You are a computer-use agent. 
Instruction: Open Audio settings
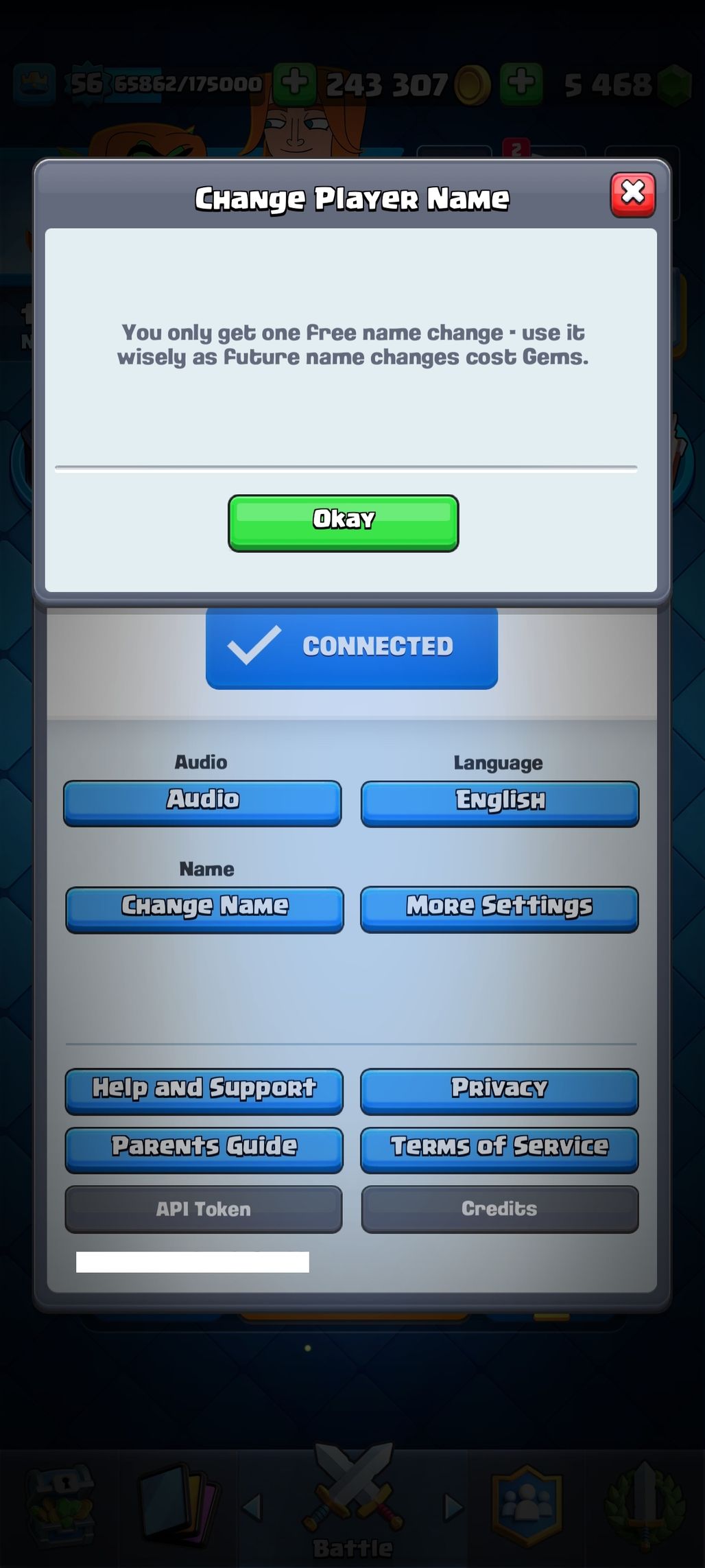pyautogui.click(x=202, y=803)
